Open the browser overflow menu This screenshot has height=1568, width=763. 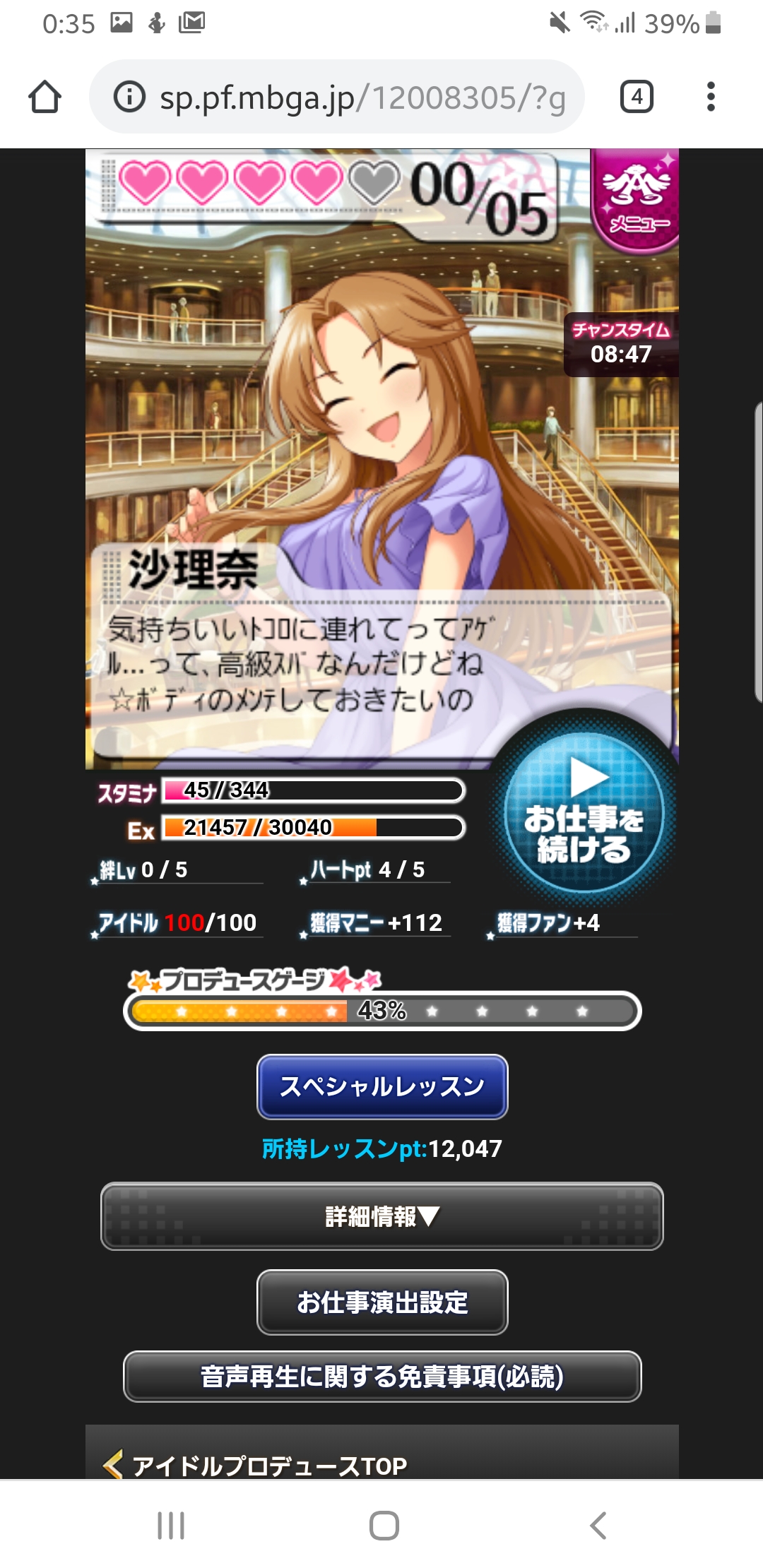[x=711, y=97]
